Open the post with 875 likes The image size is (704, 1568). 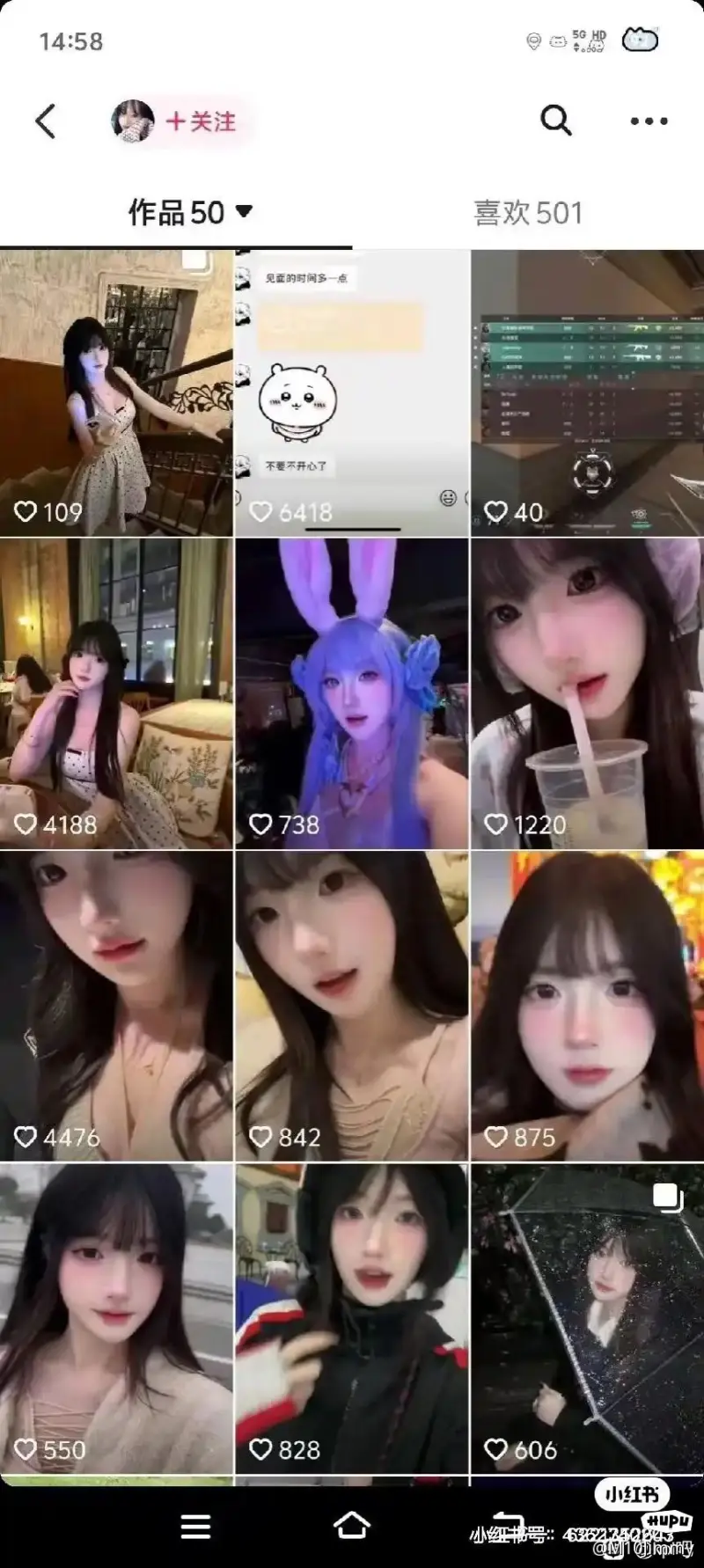pyautogui.click(x=588, y=1007)
